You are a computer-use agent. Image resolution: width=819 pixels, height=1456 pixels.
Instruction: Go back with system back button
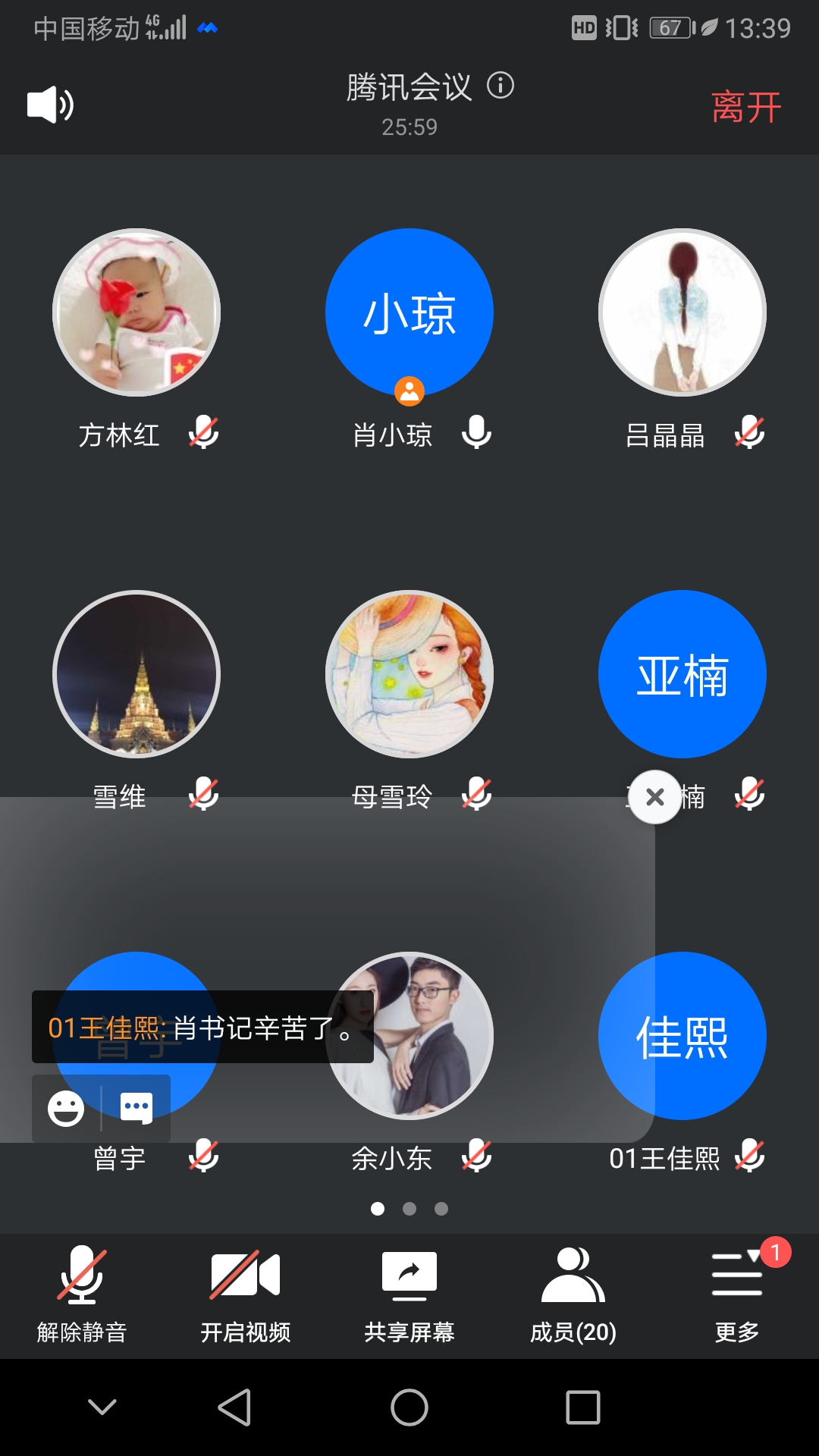click(x=235, y=1408)
